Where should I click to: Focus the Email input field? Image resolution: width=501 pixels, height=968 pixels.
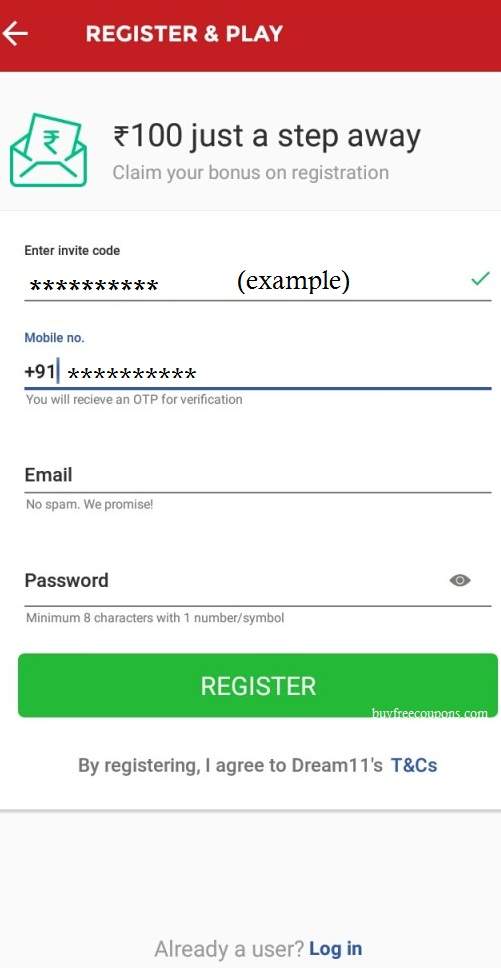[x=258, y=475]
